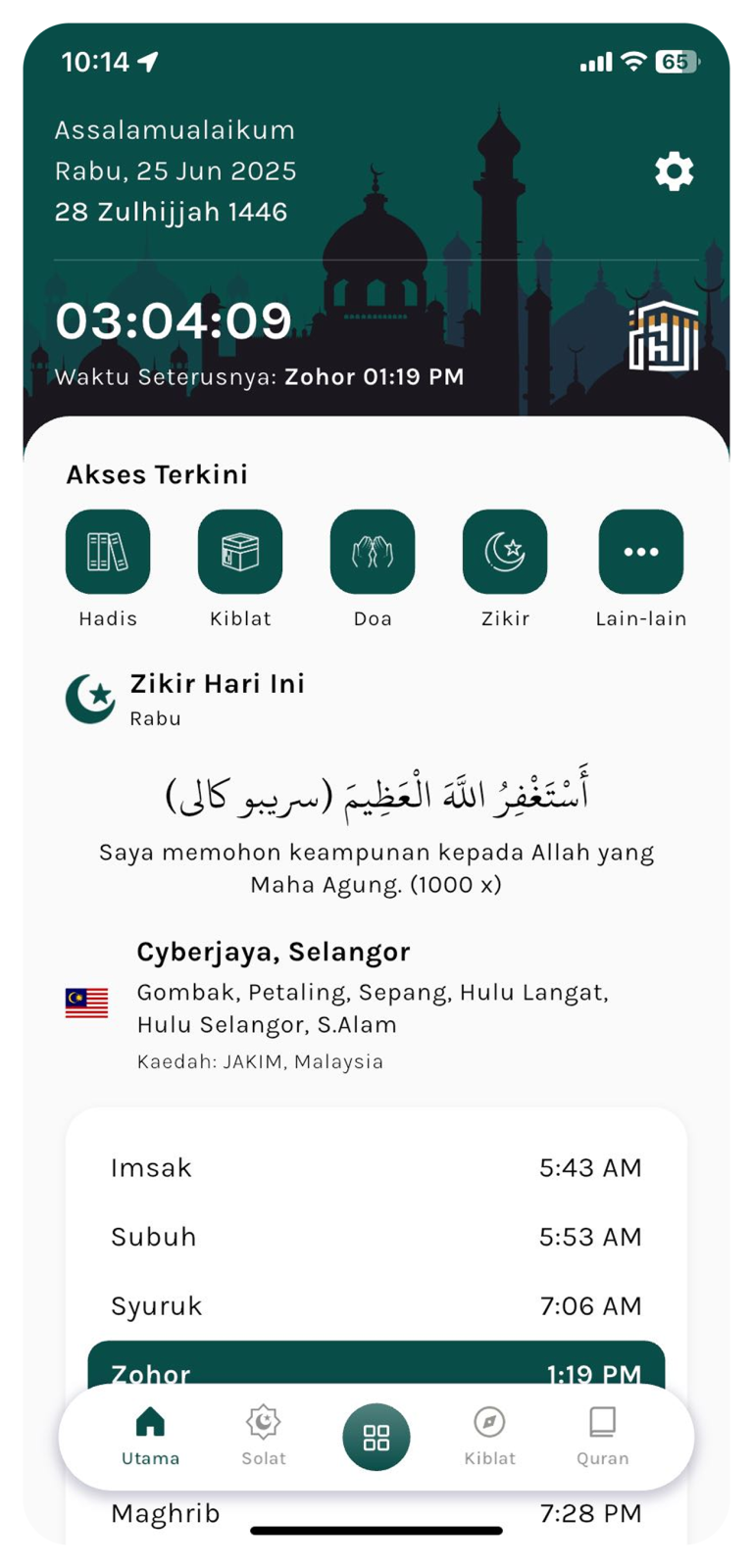Tap the center grid menu button
Image resolution: width=753 pixels, height=1568 pixels.
376,1438
